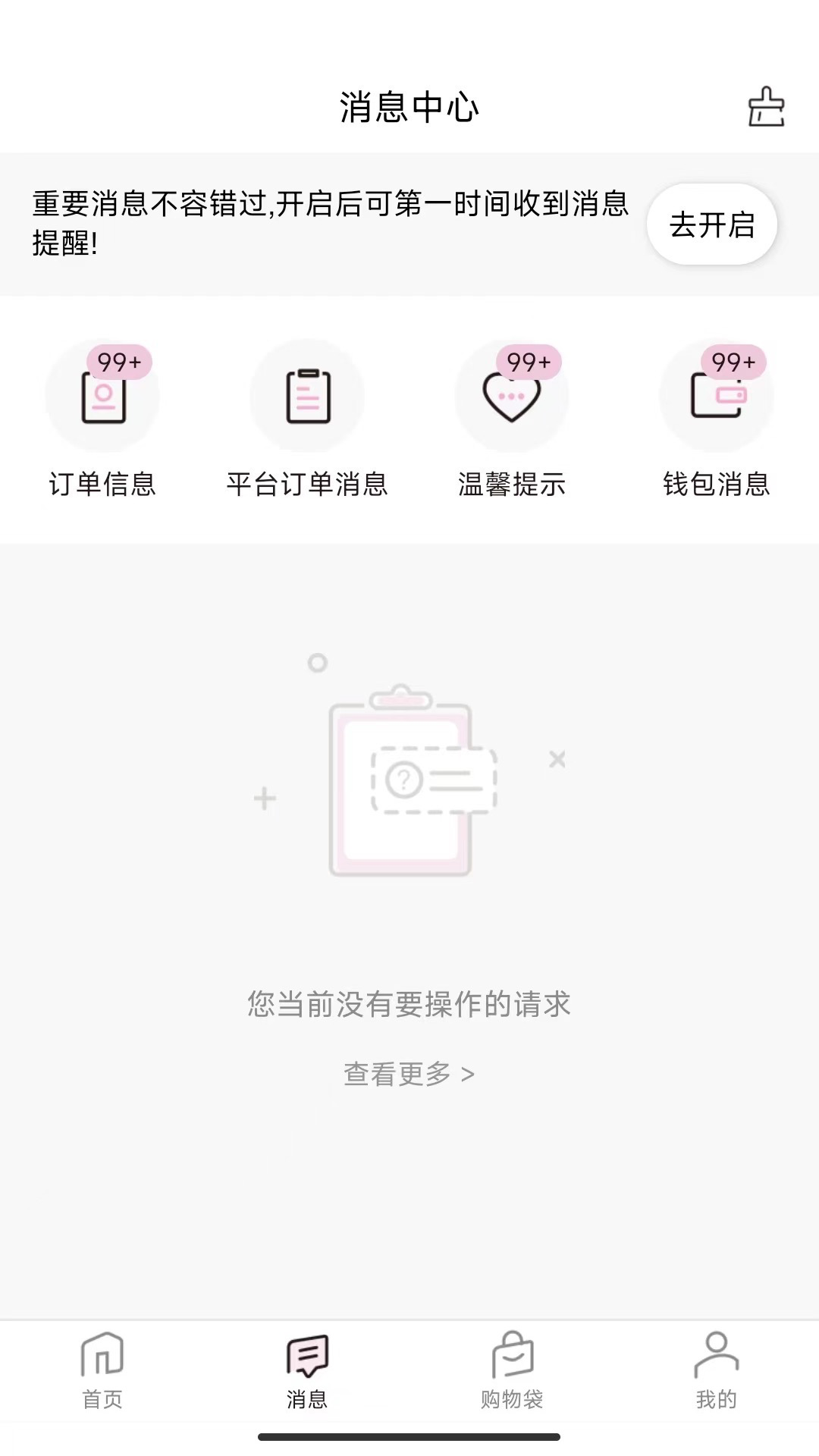Open 平台订单消息
Screen dimensions: 819x1456
point(307,419)
